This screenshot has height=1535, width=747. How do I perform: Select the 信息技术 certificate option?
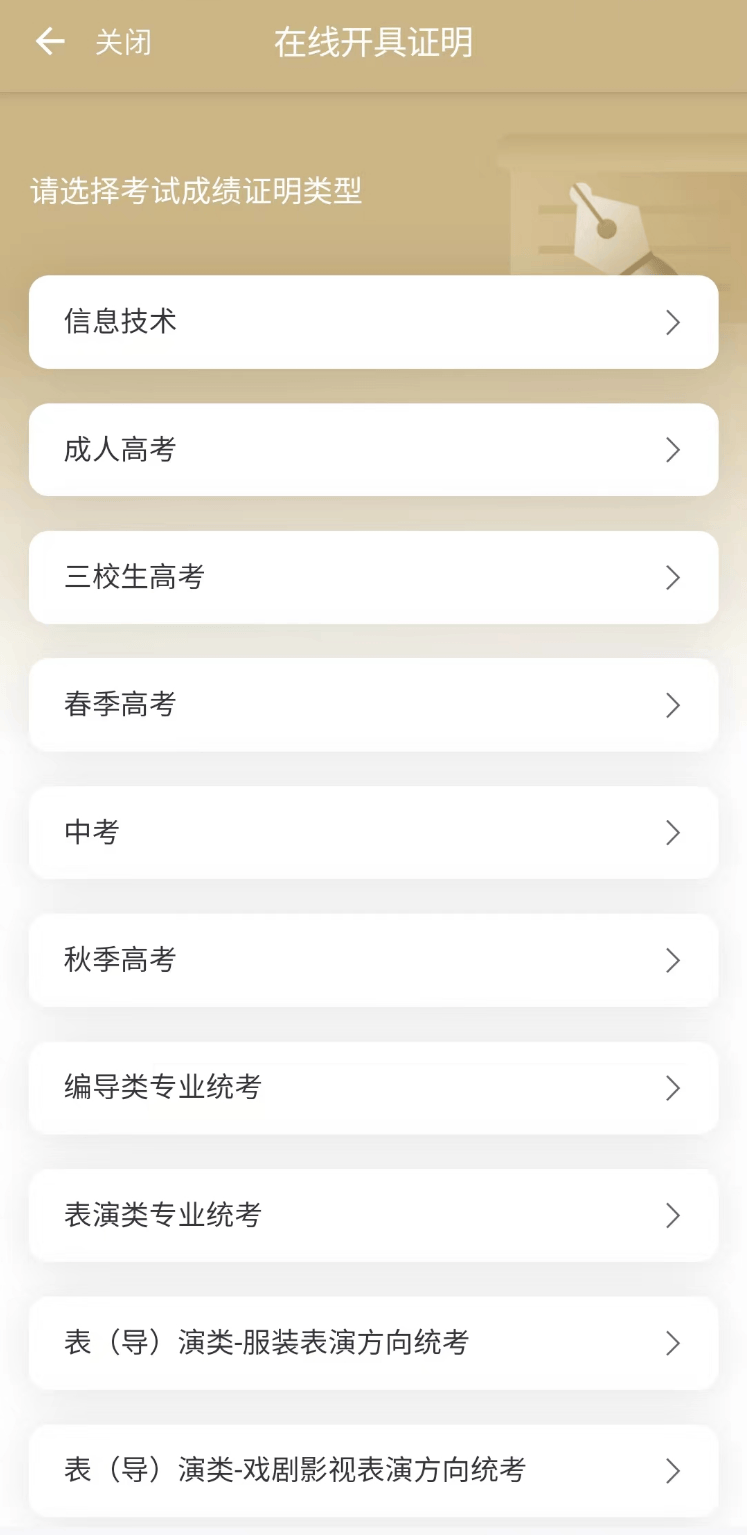click(x=373, y=322)
